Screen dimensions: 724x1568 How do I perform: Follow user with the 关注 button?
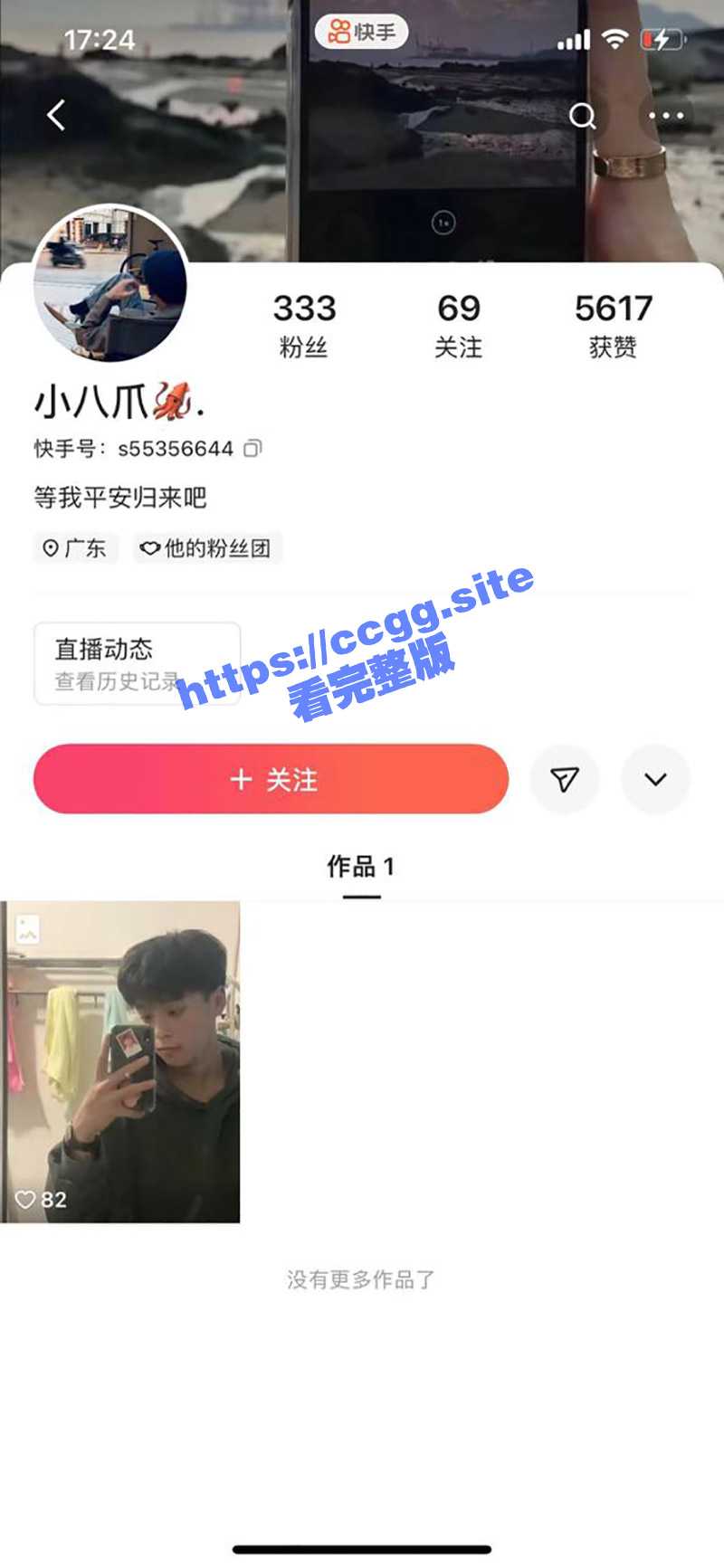[x=271, y=779]
